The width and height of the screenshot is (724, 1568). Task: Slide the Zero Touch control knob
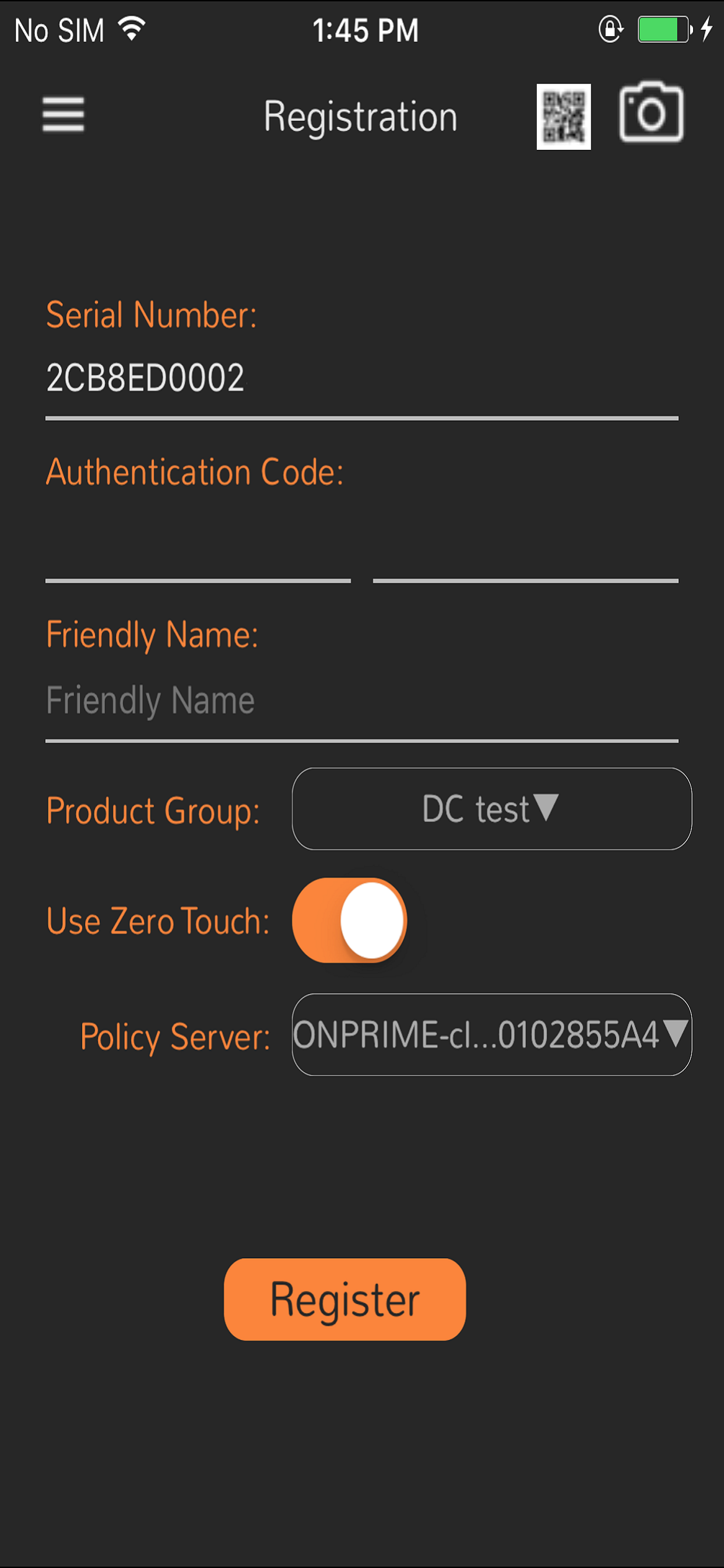coord(374,921)
